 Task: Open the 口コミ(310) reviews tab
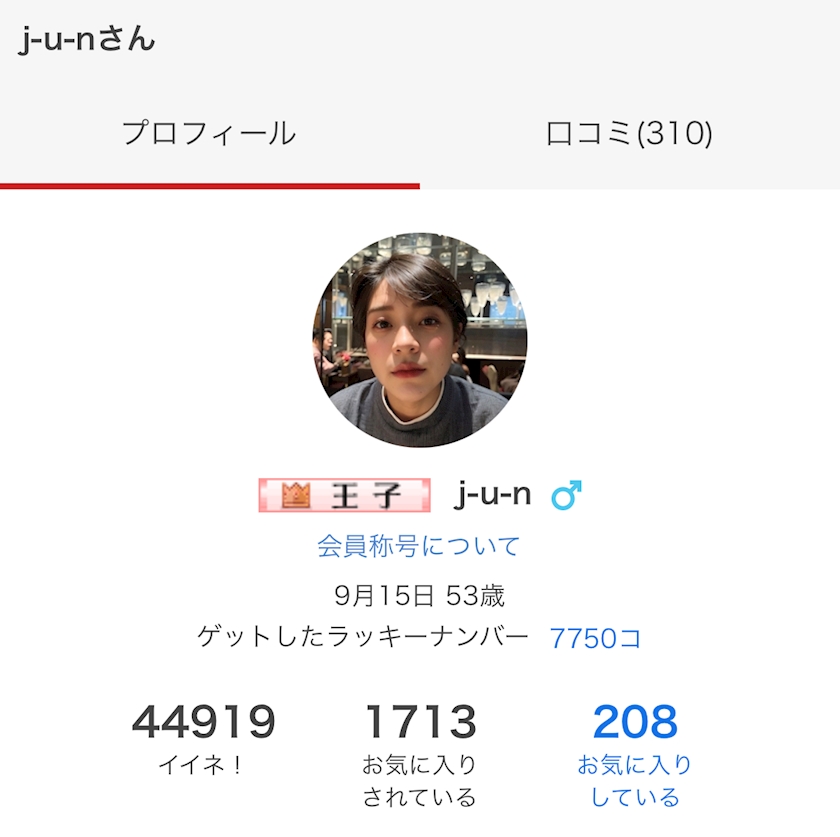[629, 134]
